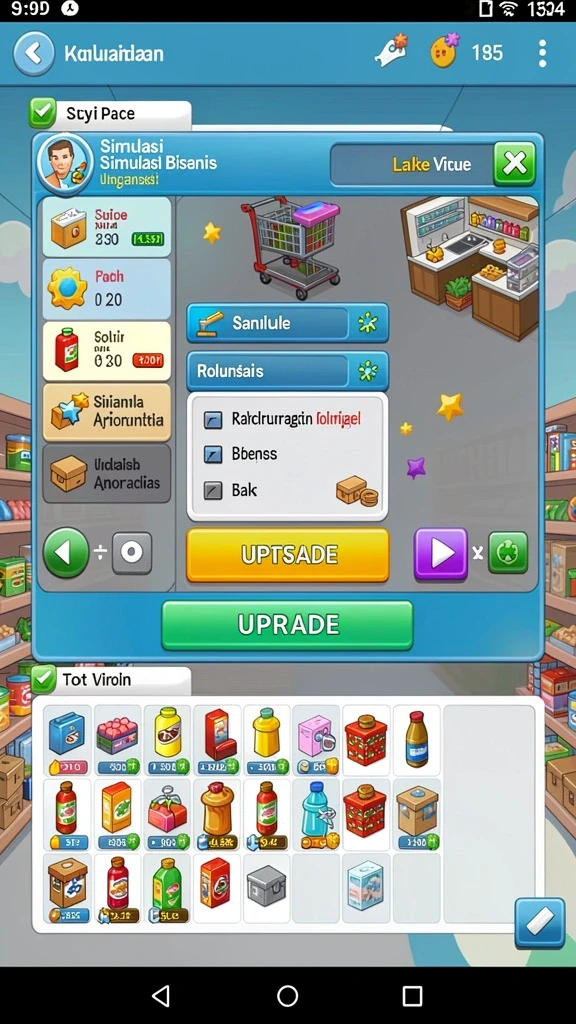This screenshot has width=576, height=1024.
Task: Tap the green UPRADE button
Action: 287,625
